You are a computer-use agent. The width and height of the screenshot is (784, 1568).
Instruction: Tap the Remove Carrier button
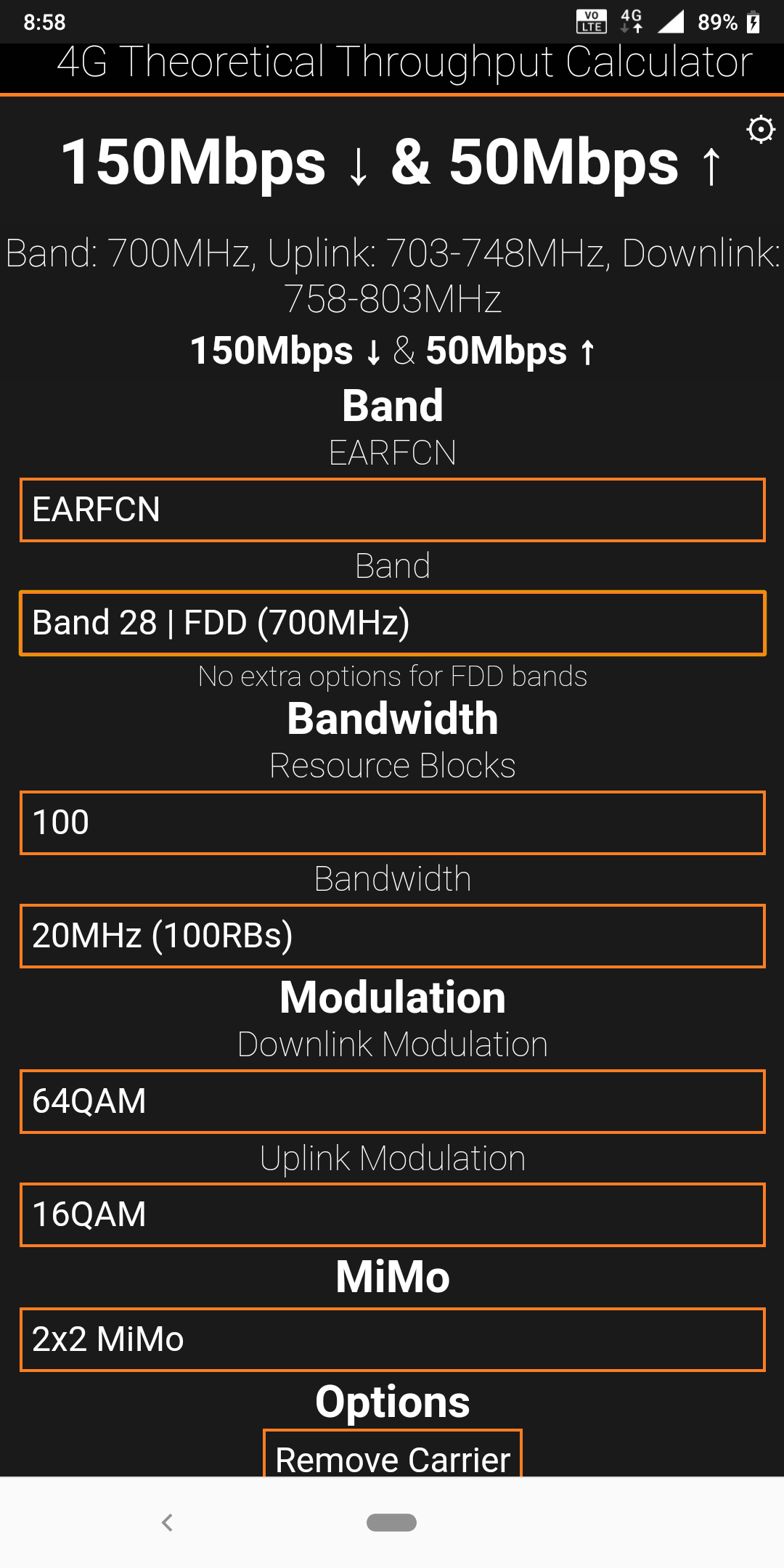392,1457
